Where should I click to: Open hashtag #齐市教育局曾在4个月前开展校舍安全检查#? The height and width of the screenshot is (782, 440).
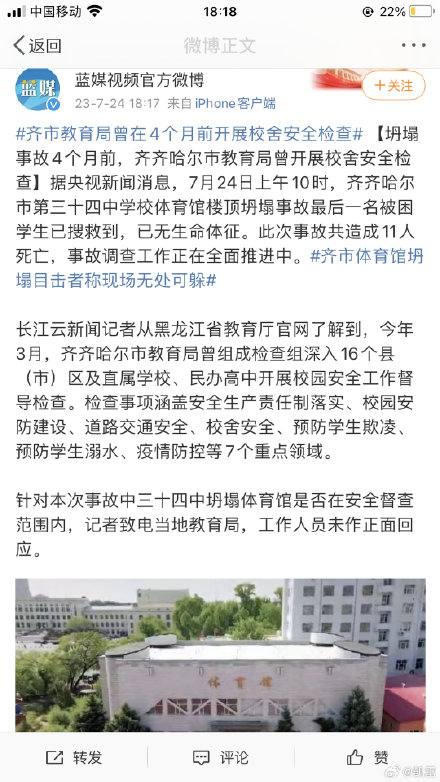pos(190,135)
